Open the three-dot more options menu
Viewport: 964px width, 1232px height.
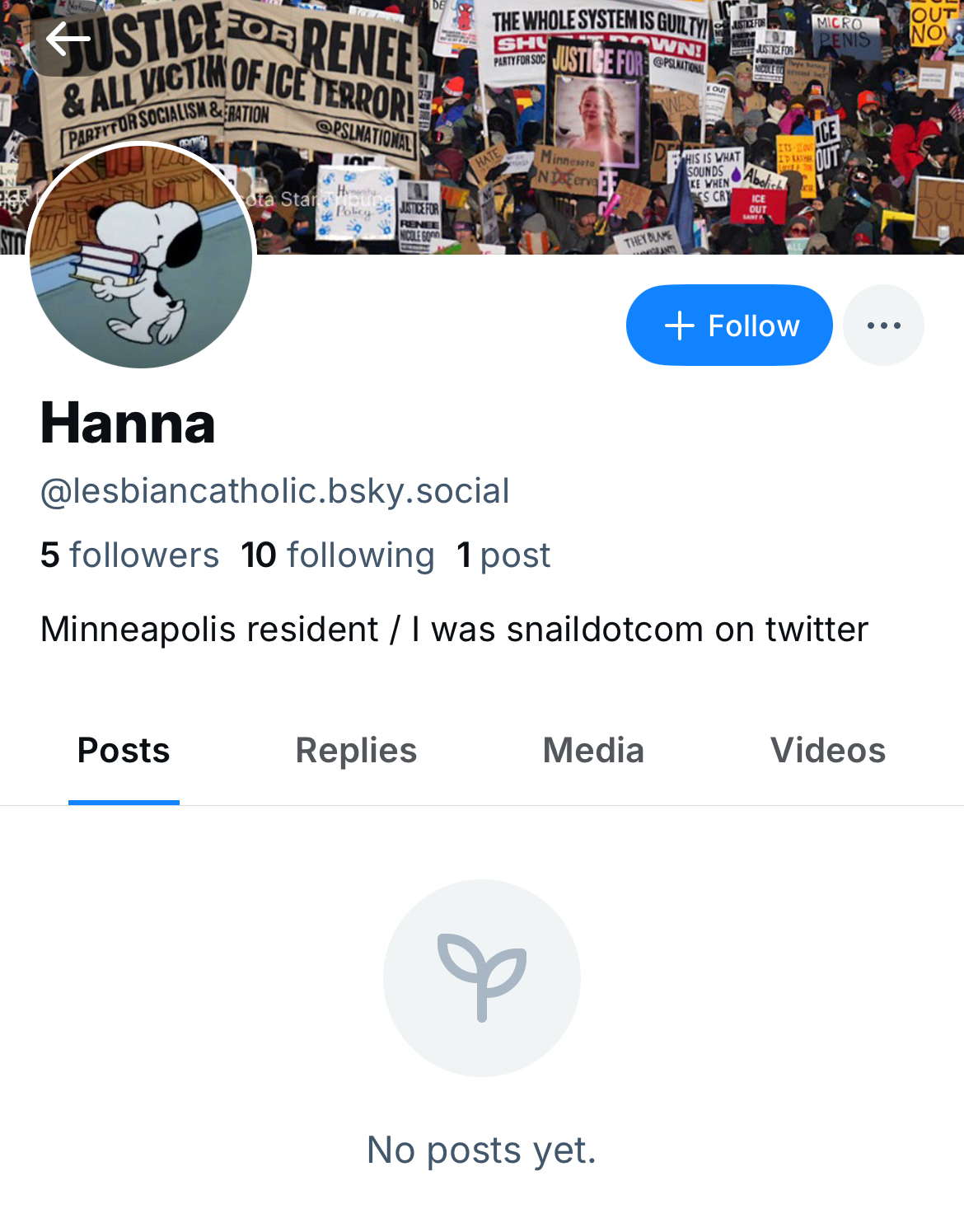[883, 326]
